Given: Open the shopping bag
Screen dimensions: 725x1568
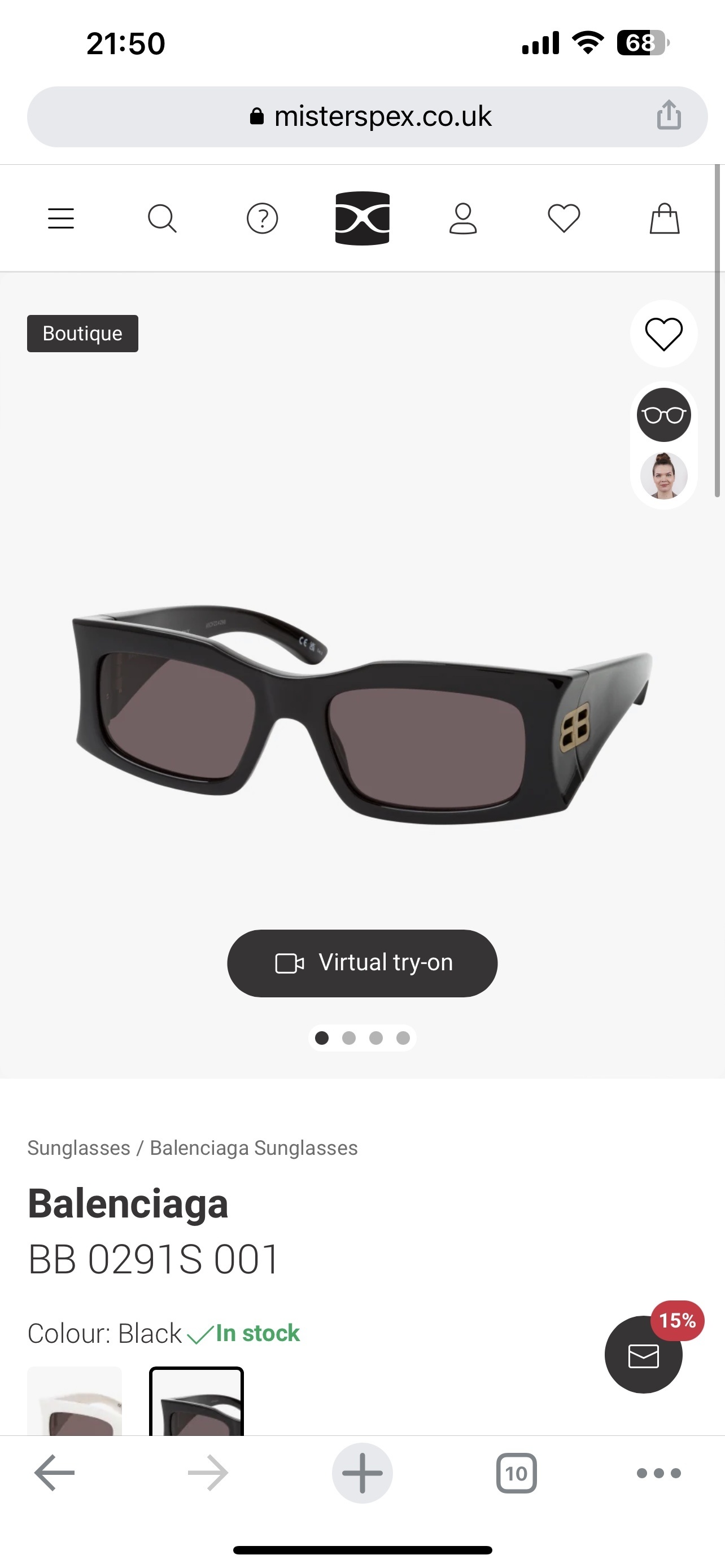Looking at the screenshot, I should 664,218.
